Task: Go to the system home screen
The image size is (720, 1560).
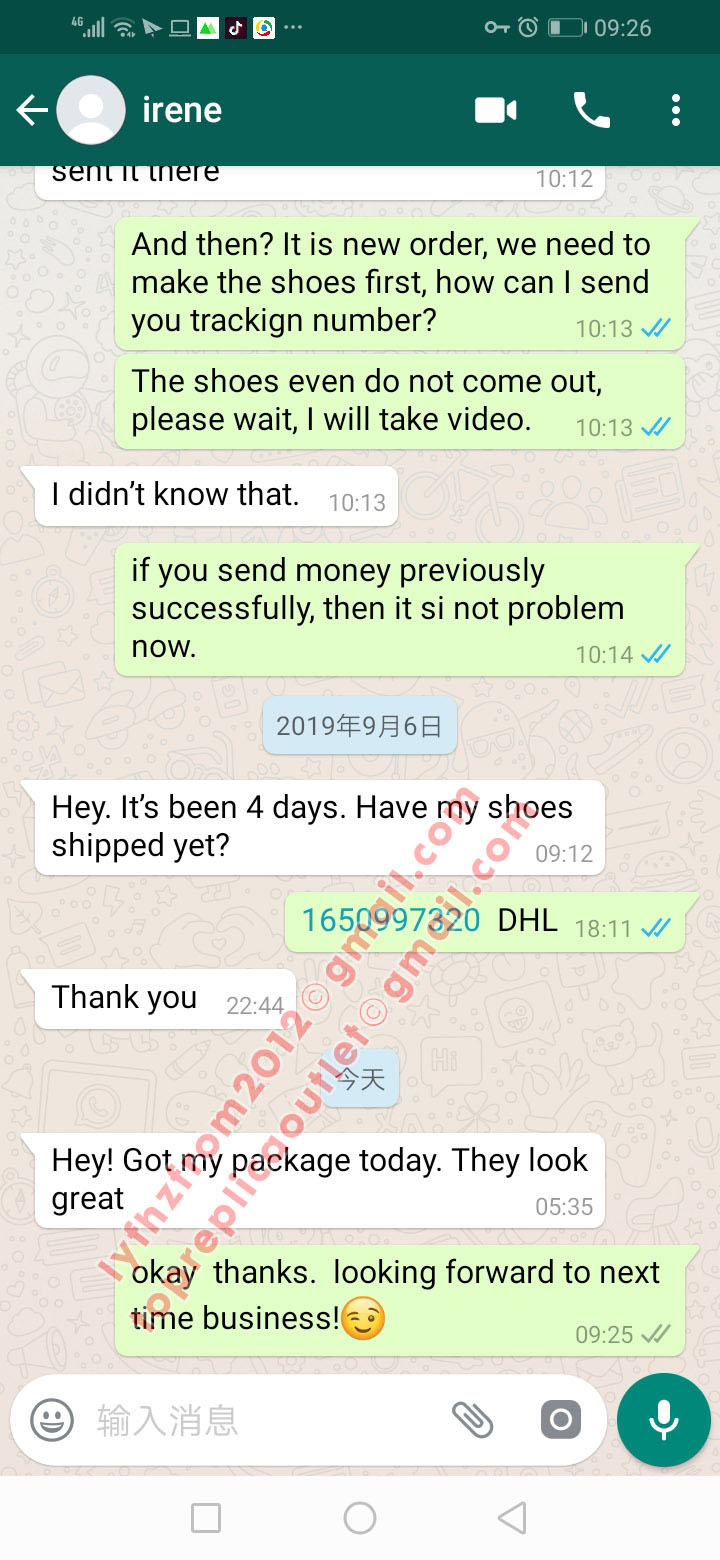Action: click(x=360, y=1518)
